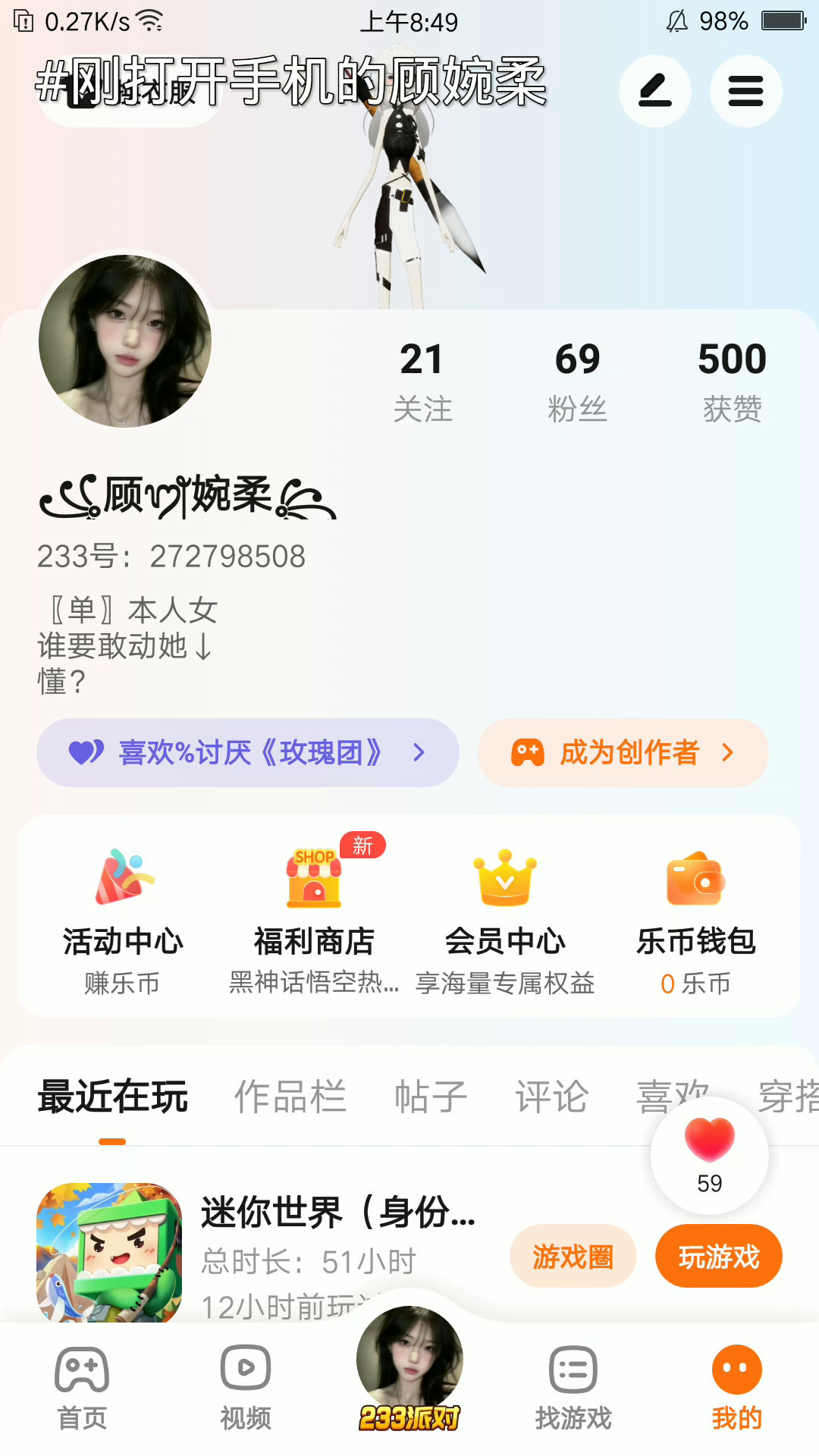Open 活动中心 to earn coins

coord(123,919)
